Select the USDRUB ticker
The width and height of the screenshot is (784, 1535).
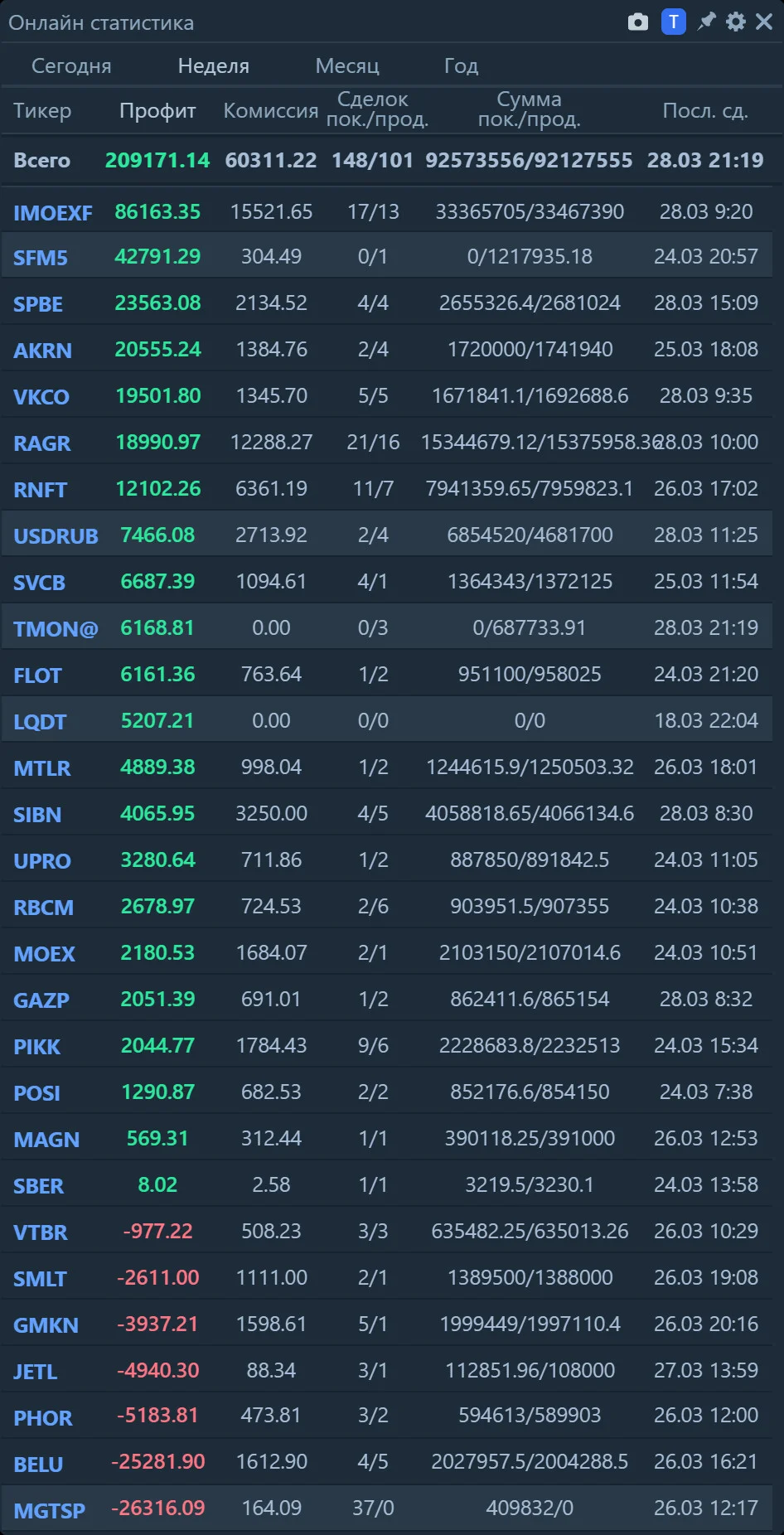click(56, 536)
